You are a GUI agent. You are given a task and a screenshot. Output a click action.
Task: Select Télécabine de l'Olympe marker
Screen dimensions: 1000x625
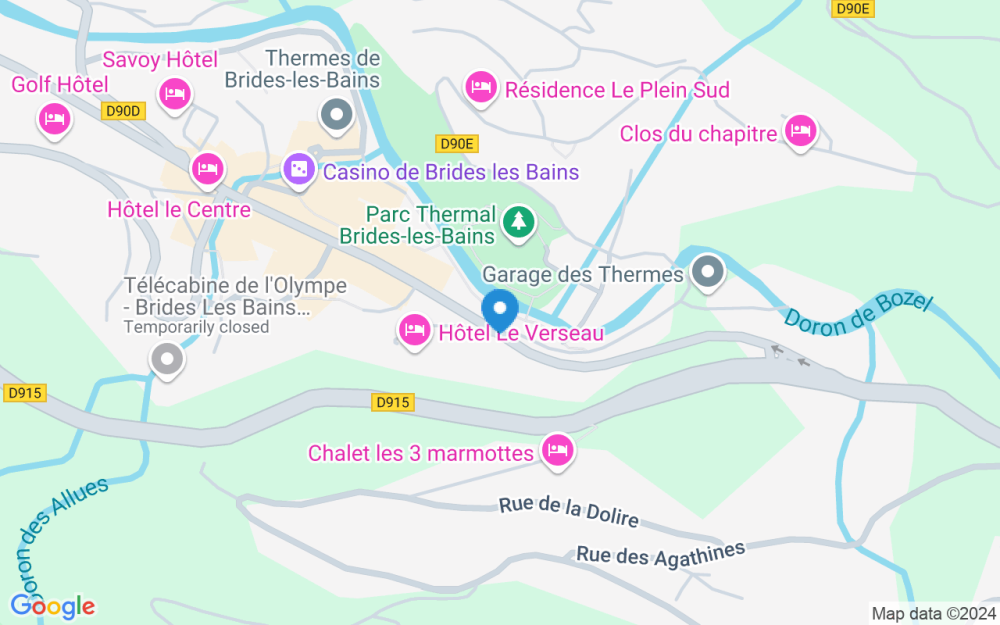pyautogui.click(x=167, y=360)
